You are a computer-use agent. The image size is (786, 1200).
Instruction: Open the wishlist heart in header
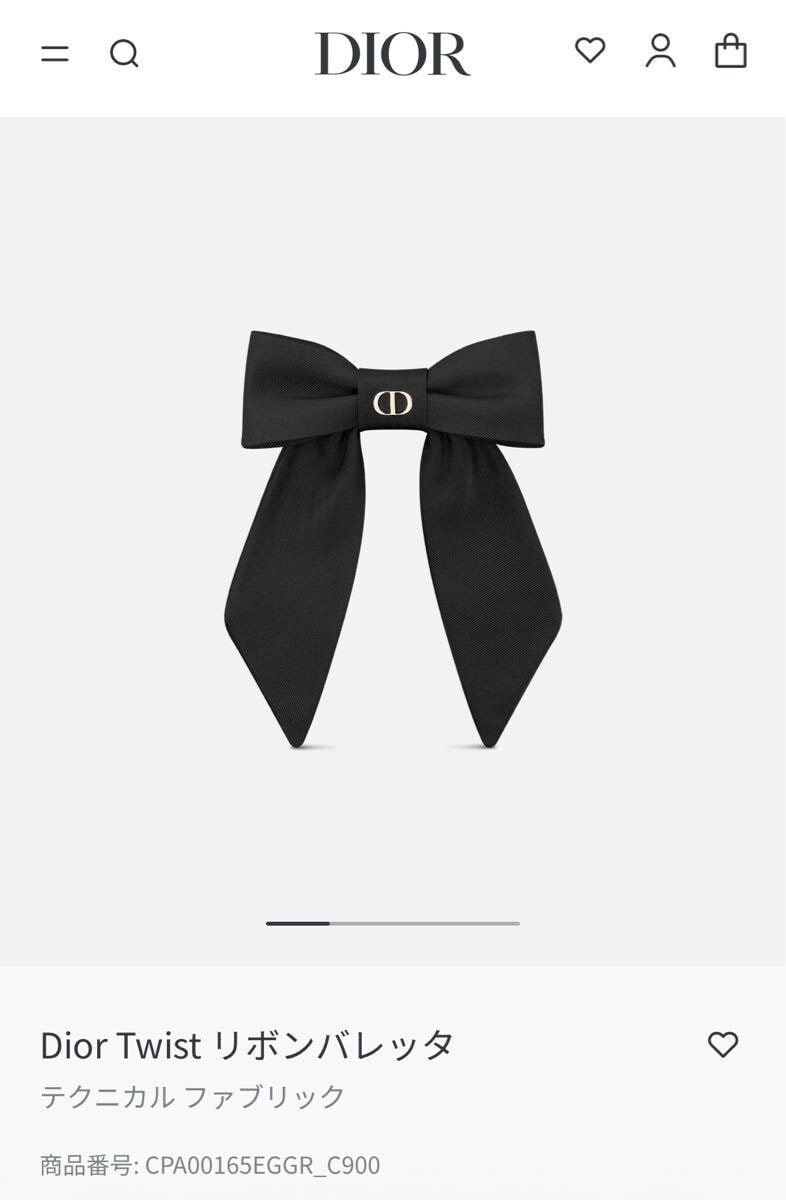coord(590,50)
